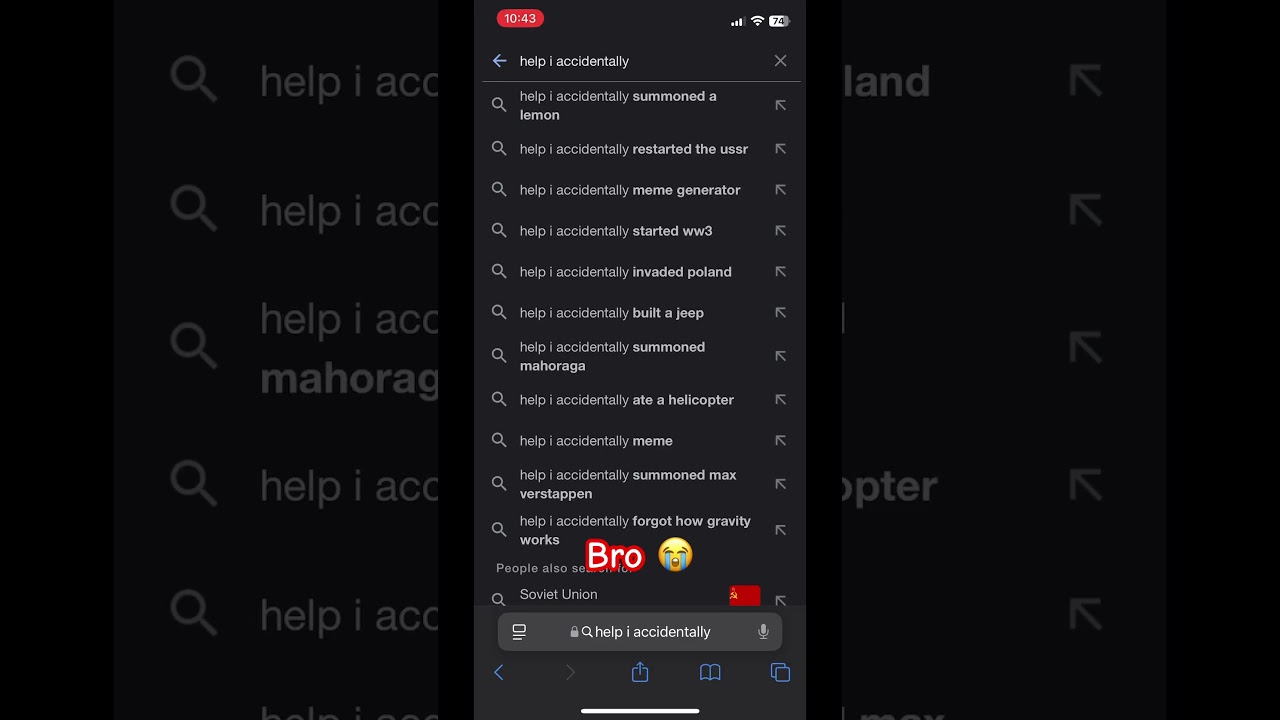Share this page from Safari toolbar
This screenshot has height=720, width=1280.
(x=640, y=673)
